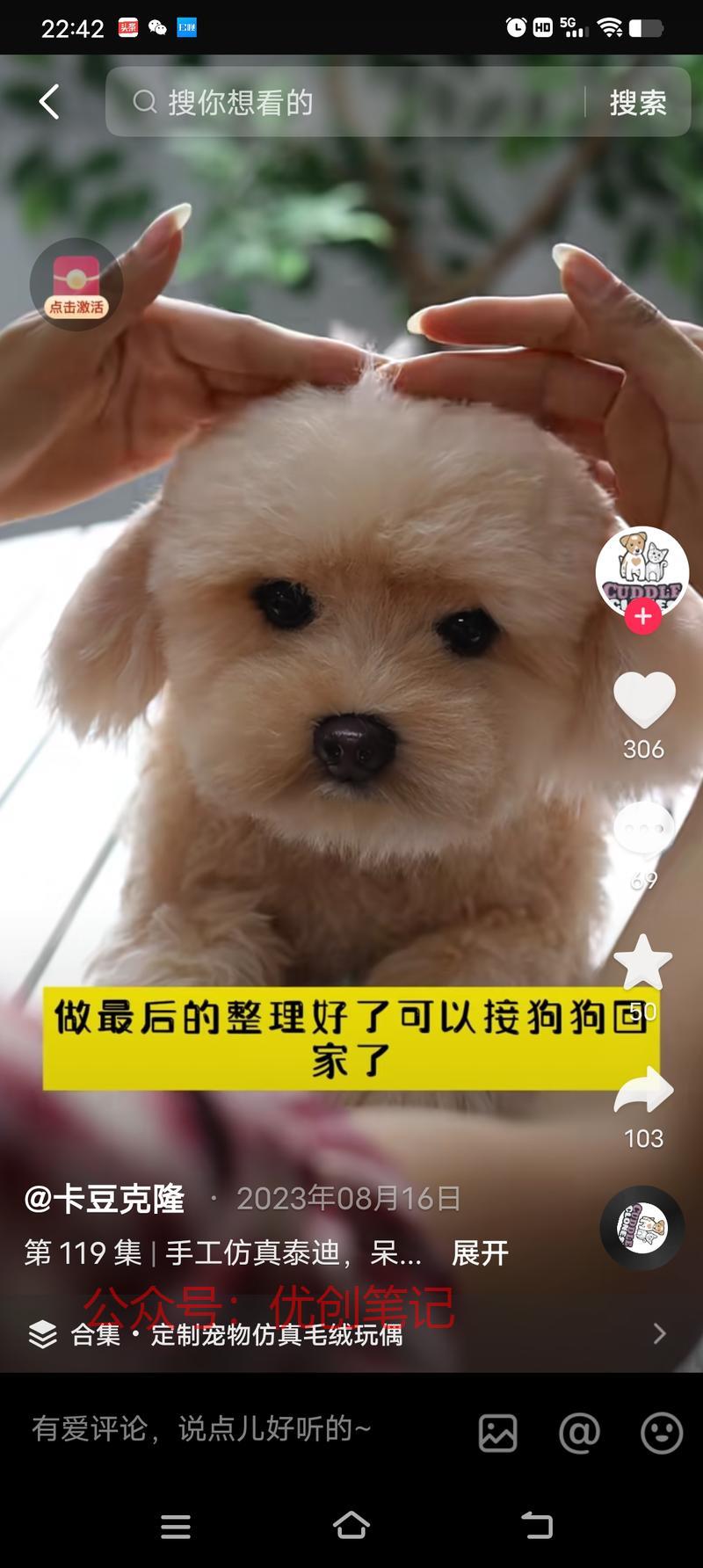This screenshot has height=1568, width=703.
Task: Favorite the video with the star icon
Action: [x=643, y=962]
